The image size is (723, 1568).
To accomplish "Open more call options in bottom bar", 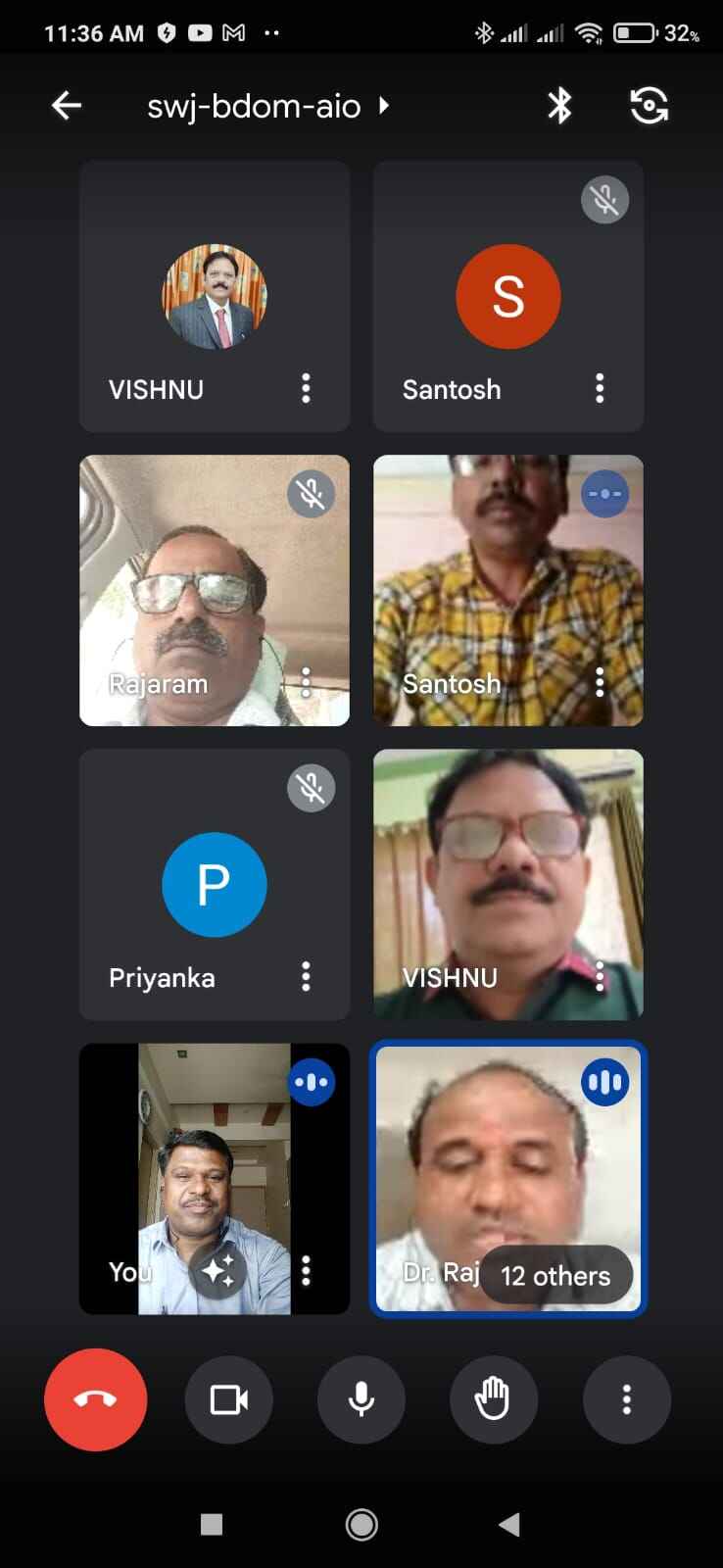I will (627, 1399).
